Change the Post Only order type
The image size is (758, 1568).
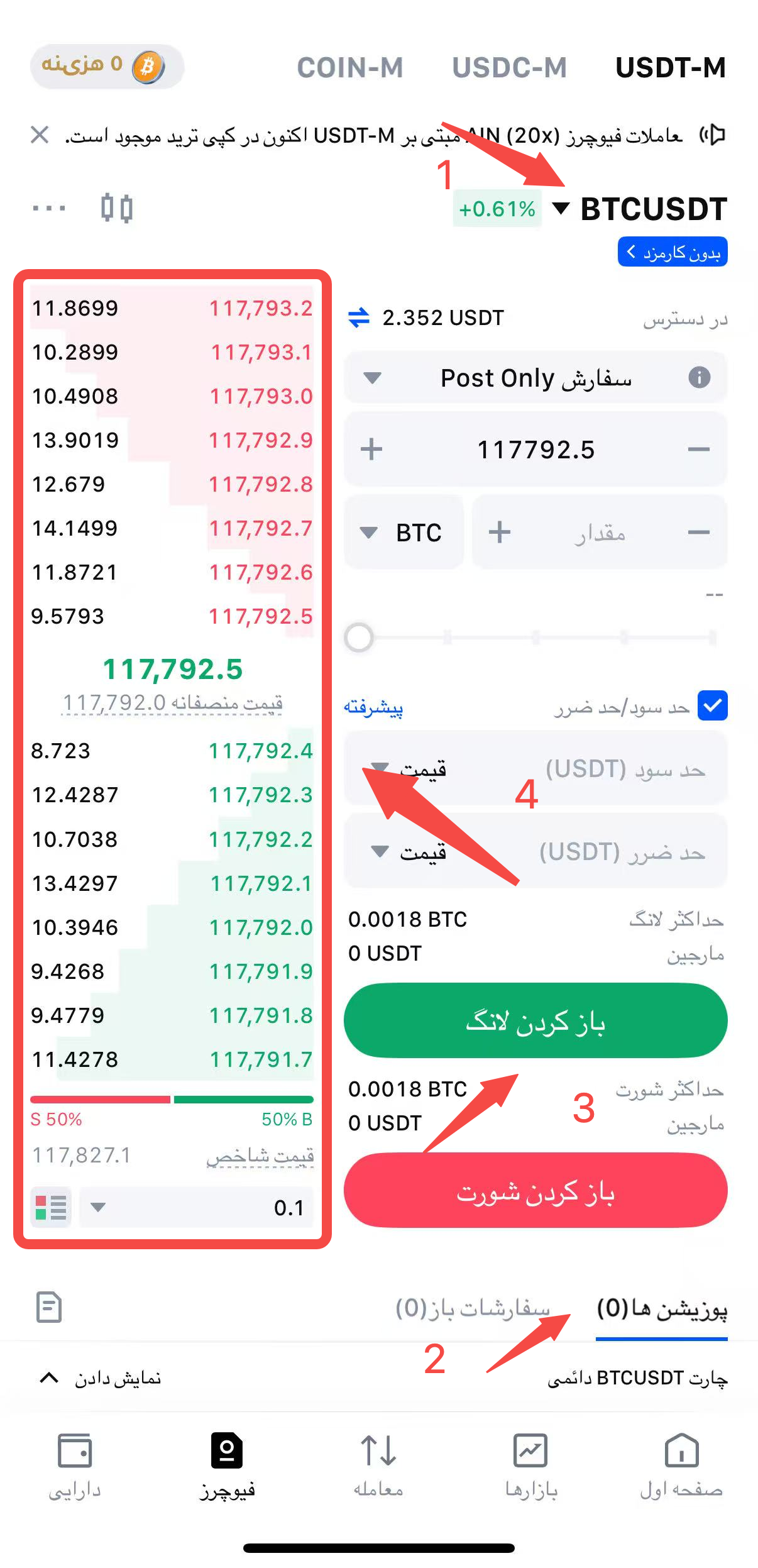coord(536,378)
